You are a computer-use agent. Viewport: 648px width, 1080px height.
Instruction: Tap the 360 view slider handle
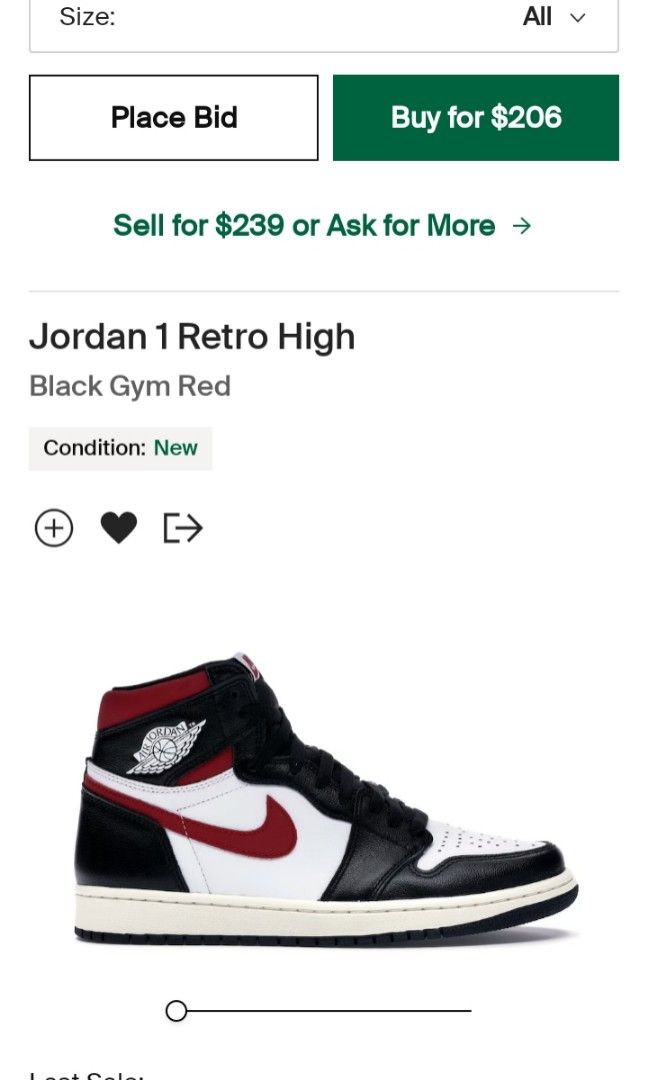coord(177,1011)
